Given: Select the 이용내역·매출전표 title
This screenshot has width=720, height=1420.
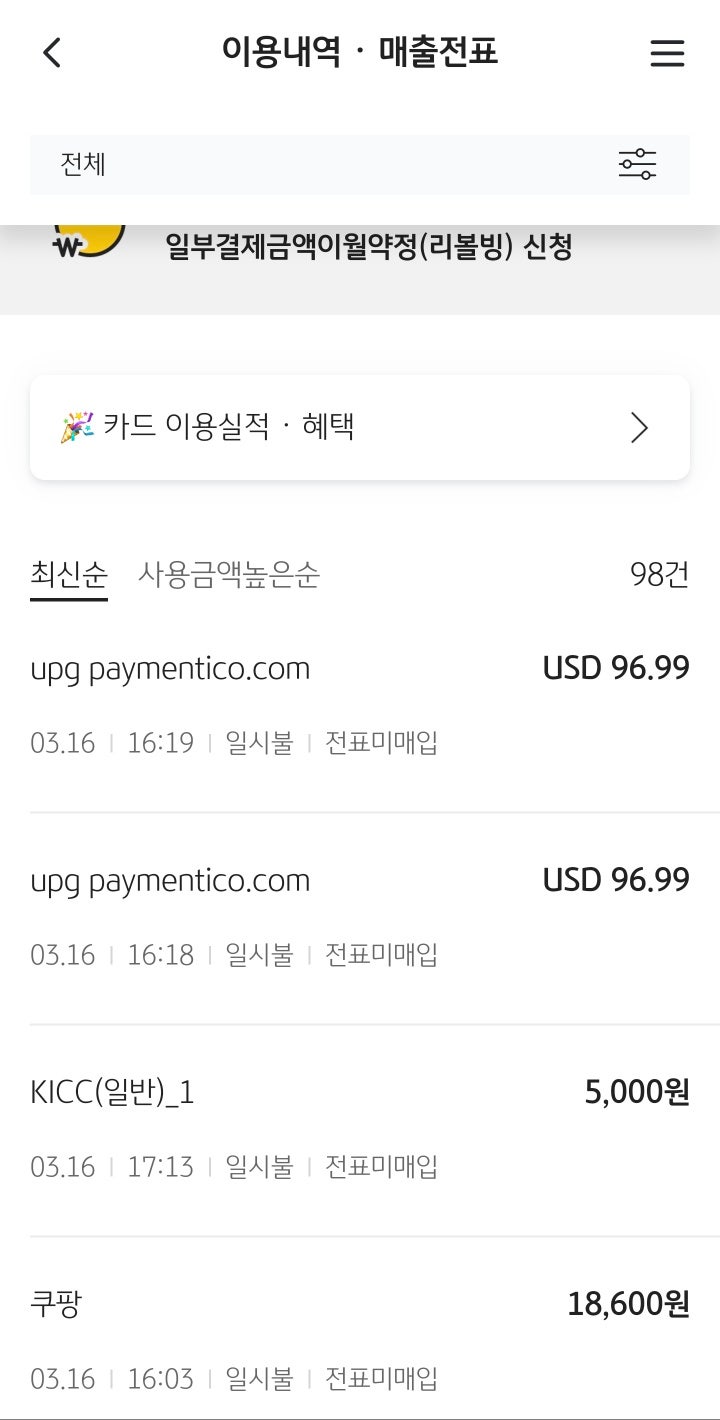Looking at the screenshot, I should click(x=360, y=52).
